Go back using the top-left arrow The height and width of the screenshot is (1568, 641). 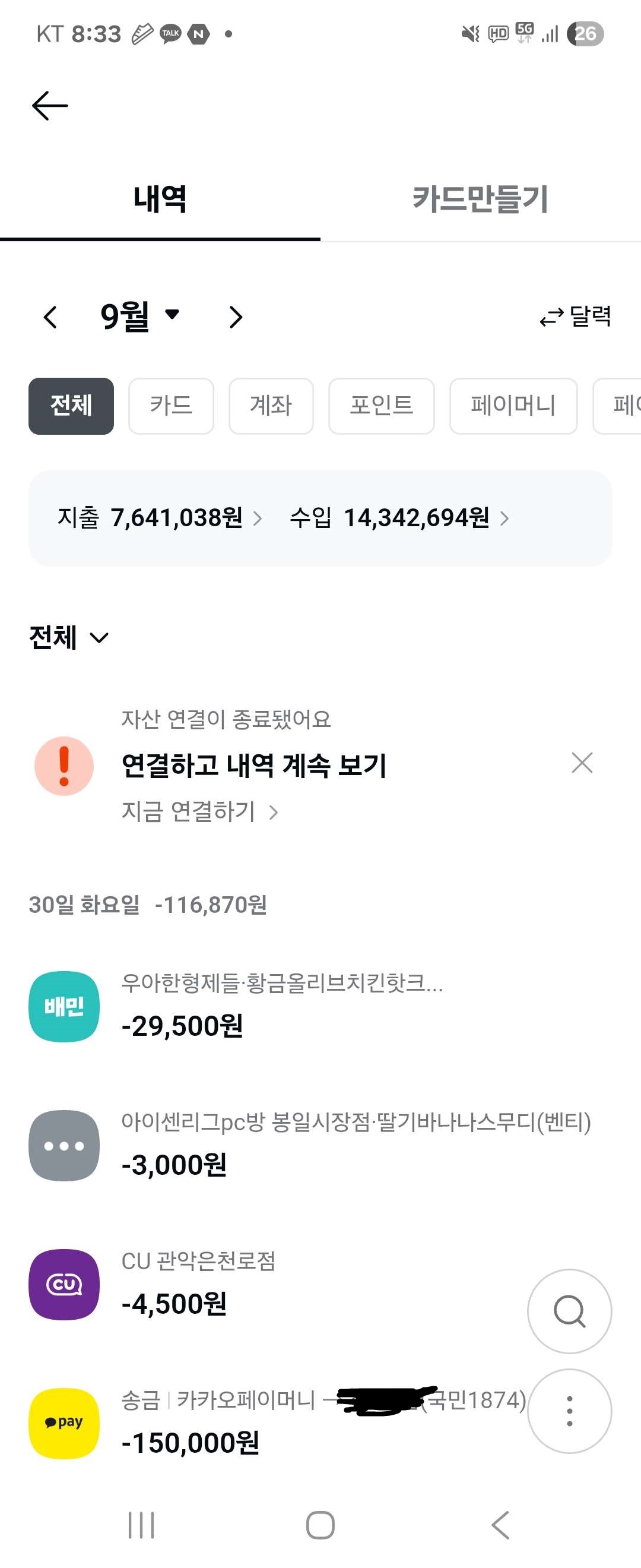pos(50,106)
